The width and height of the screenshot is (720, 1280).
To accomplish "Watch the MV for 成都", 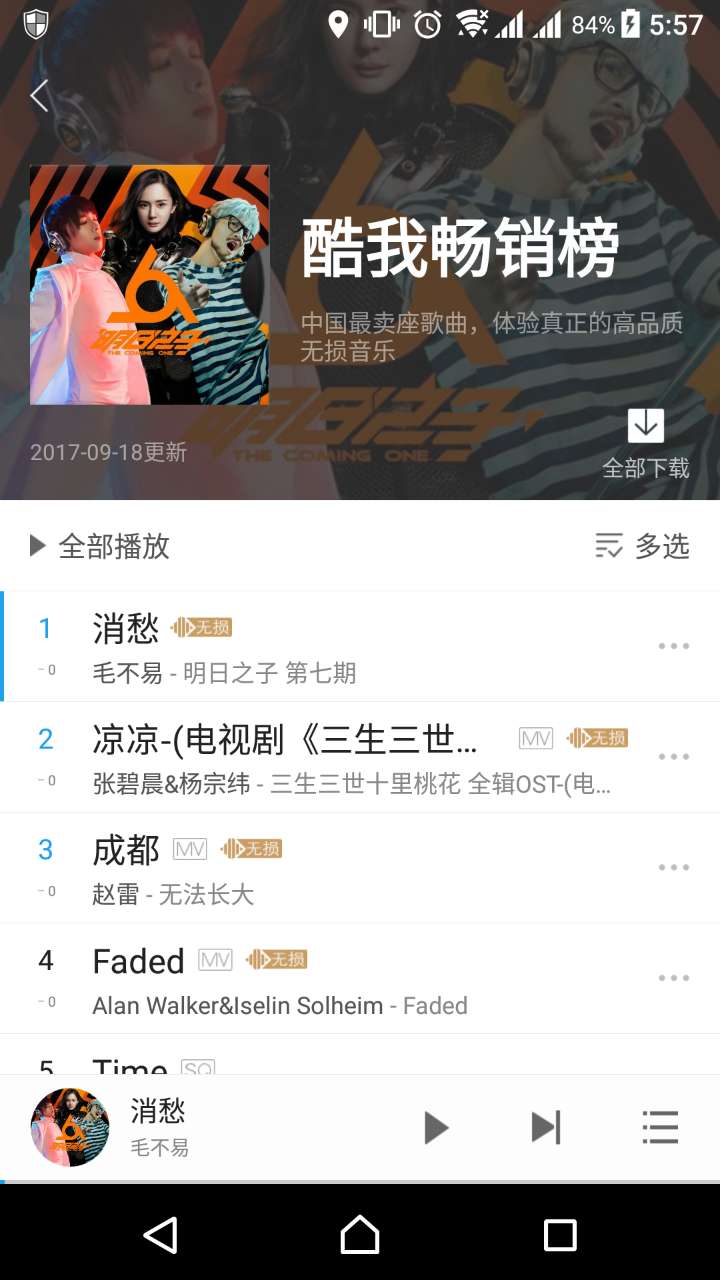I will pyautogui.click(x=190, y=849).
